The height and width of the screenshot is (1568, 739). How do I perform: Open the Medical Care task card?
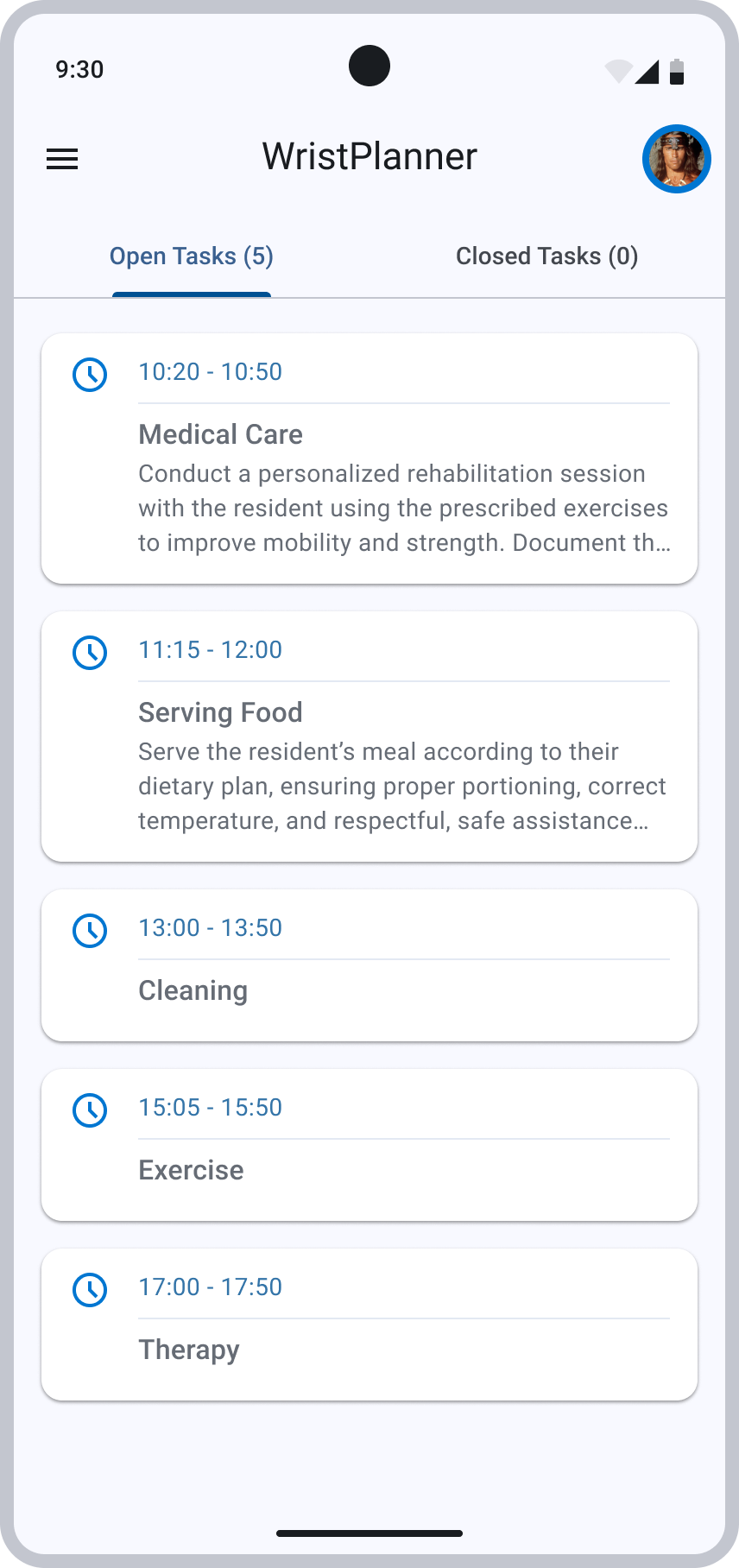(x=369, y=458)
